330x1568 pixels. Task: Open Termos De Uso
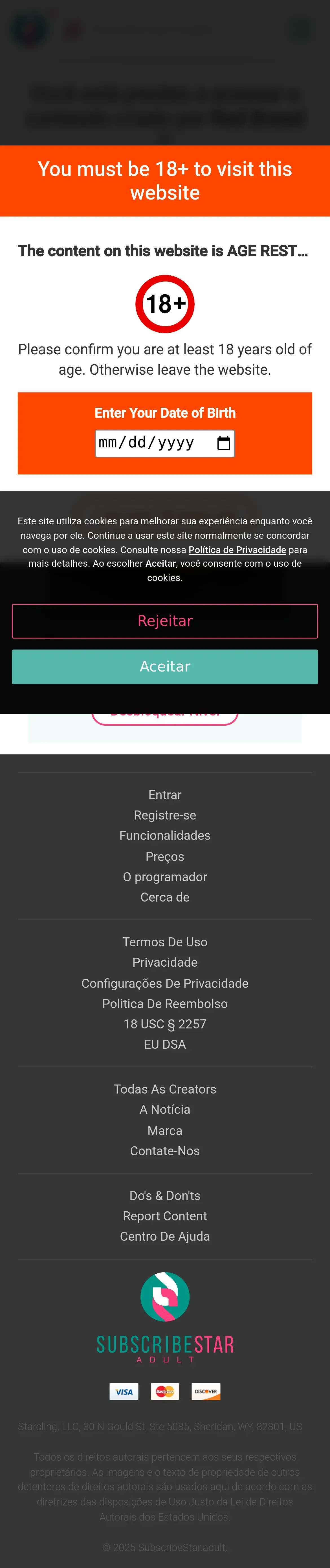pos(165,942)
